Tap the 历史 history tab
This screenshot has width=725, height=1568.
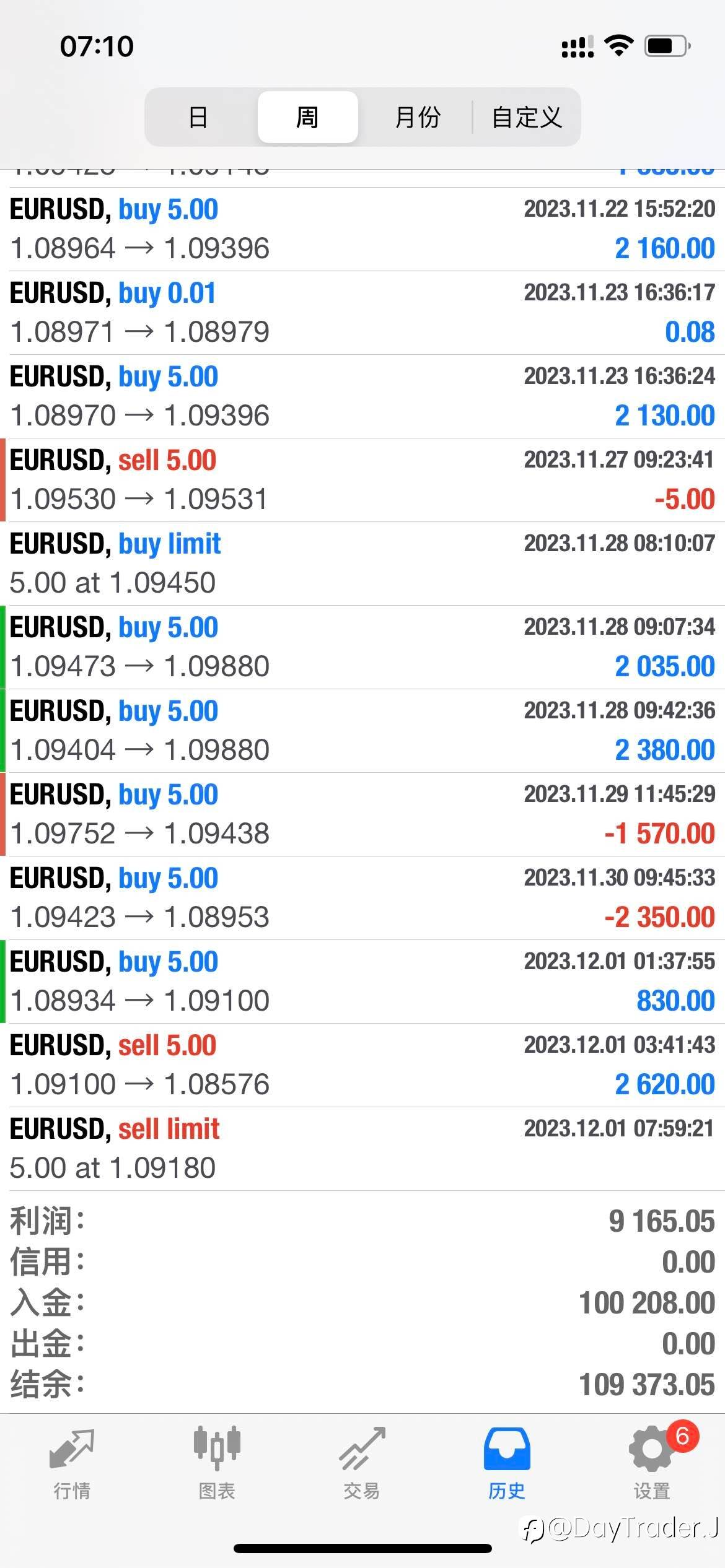[507, 1463]
